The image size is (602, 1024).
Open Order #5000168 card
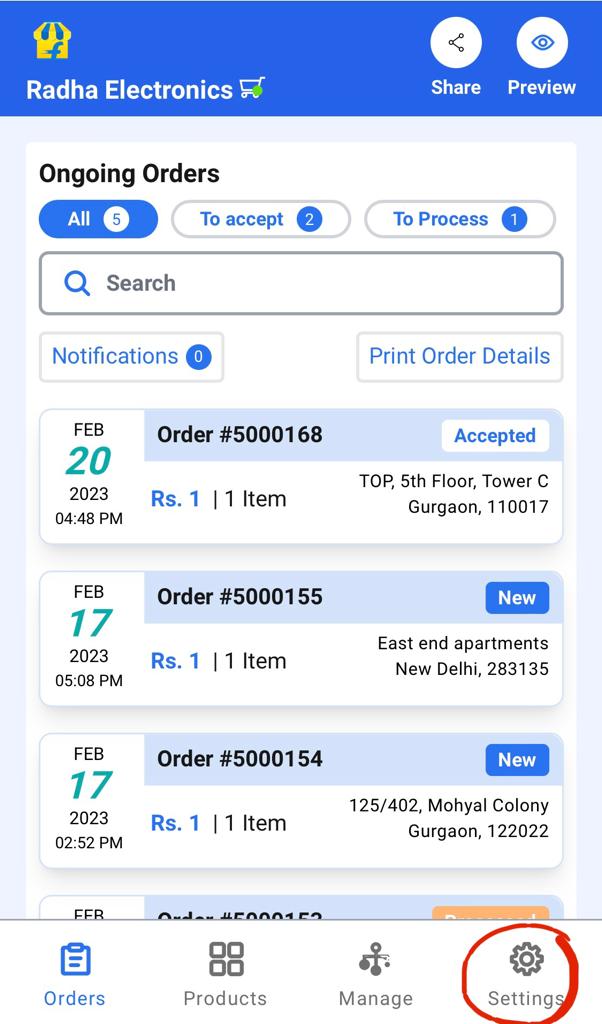[x=301, y=477]
